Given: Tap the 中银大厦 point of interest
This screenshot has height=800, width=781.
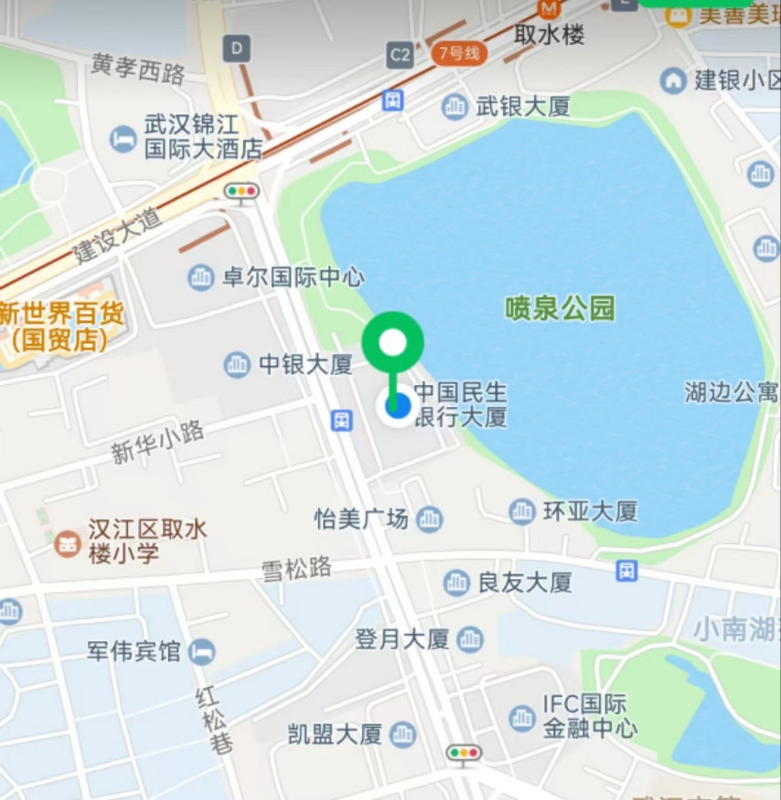Looking at the screenshot, I should click(238, 365).
